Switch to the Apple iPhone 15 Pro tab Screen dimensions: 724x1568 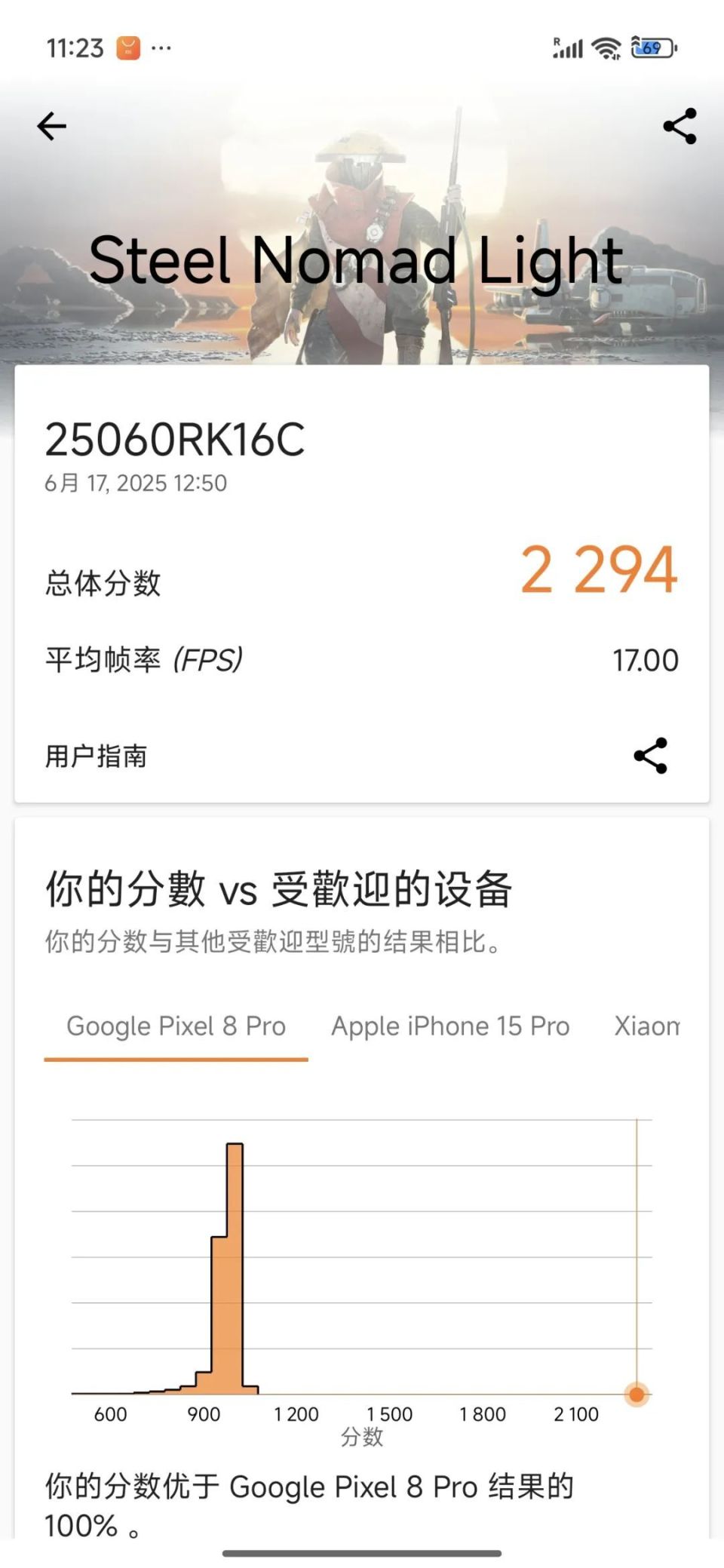pyautogui.click(x=450, y=1026)
